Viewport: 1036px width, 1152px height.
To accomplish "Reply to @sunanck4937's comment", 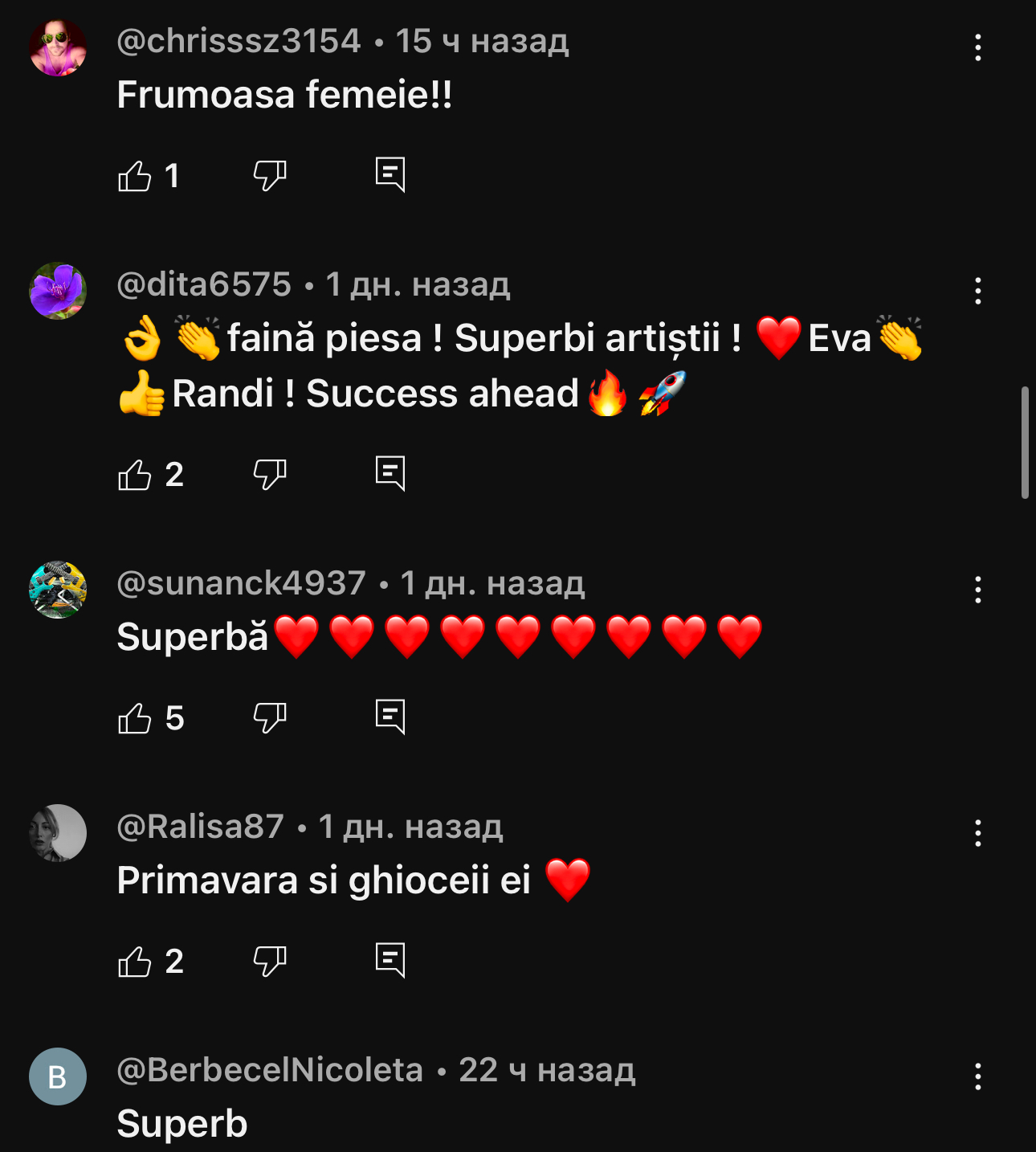I will coord(390,717).
